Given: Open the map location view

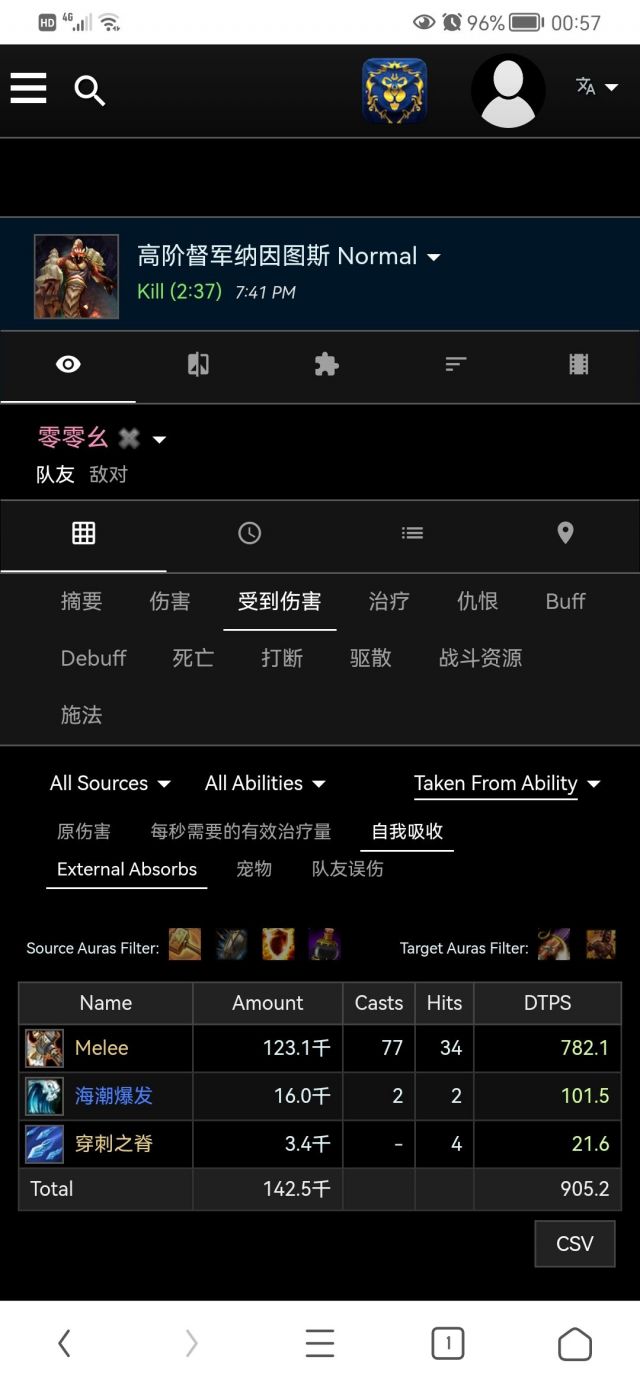Looking at the screenshot, I should click(565, 533).
